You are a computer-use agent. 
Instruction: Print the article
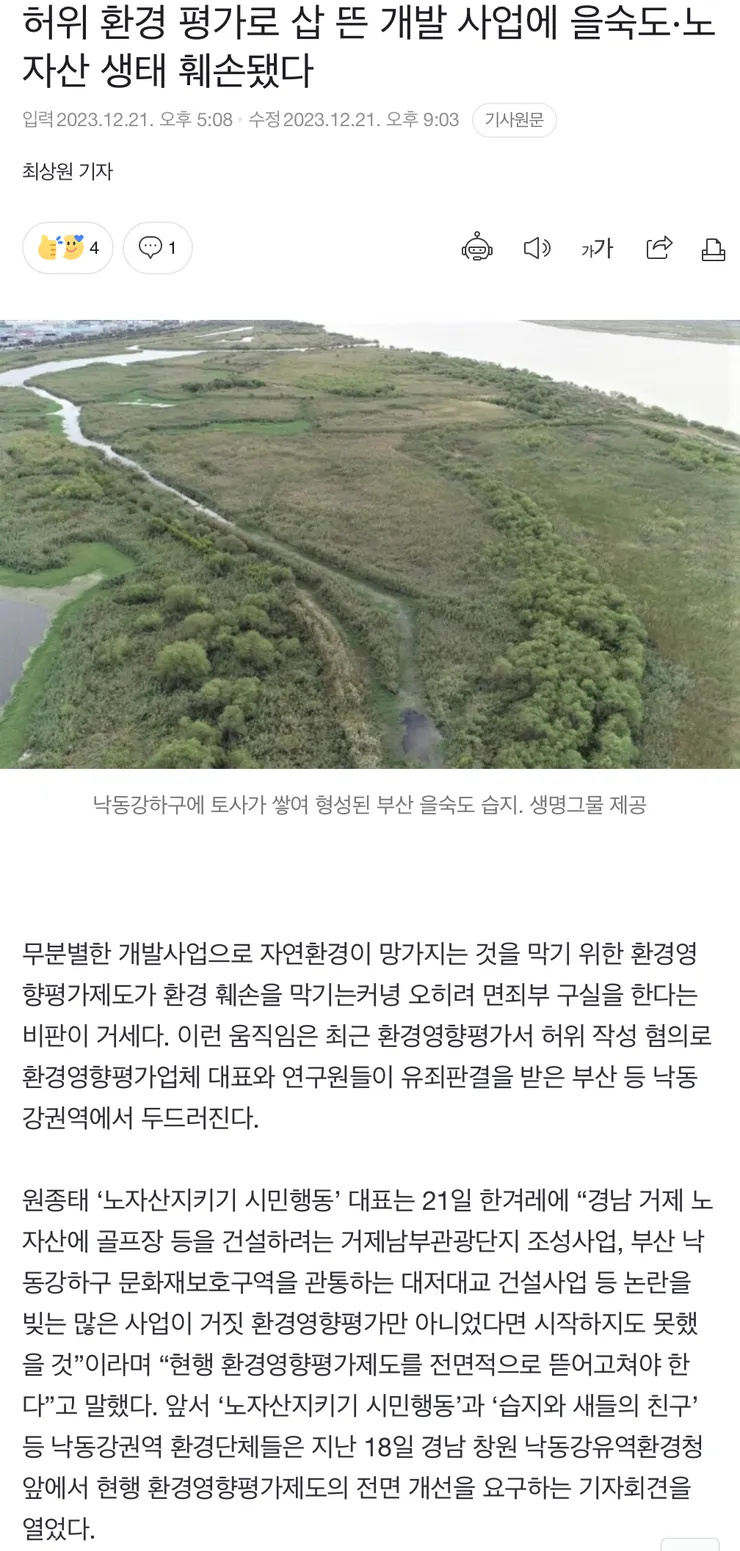tap(713, 249)
